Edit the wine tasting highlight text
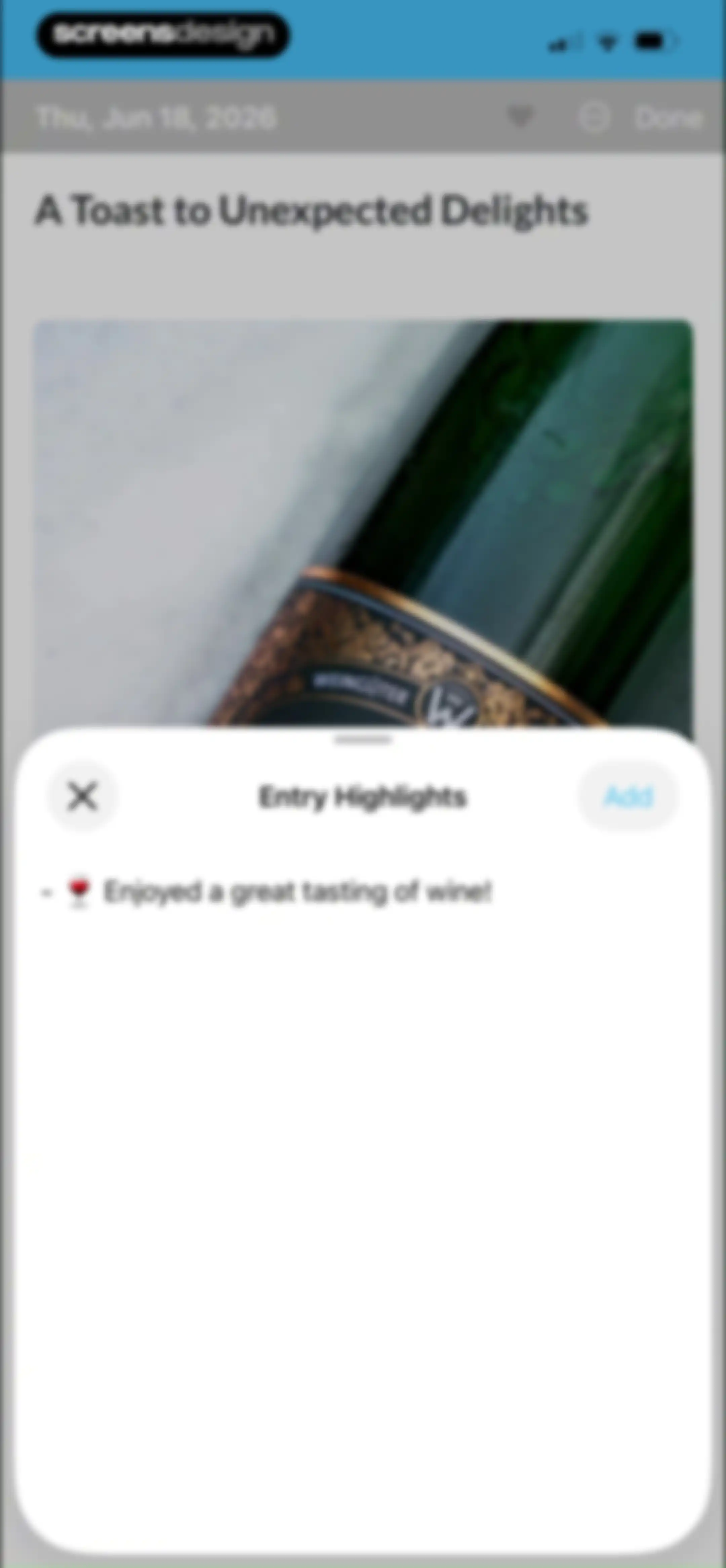 (x=297, y=892)
